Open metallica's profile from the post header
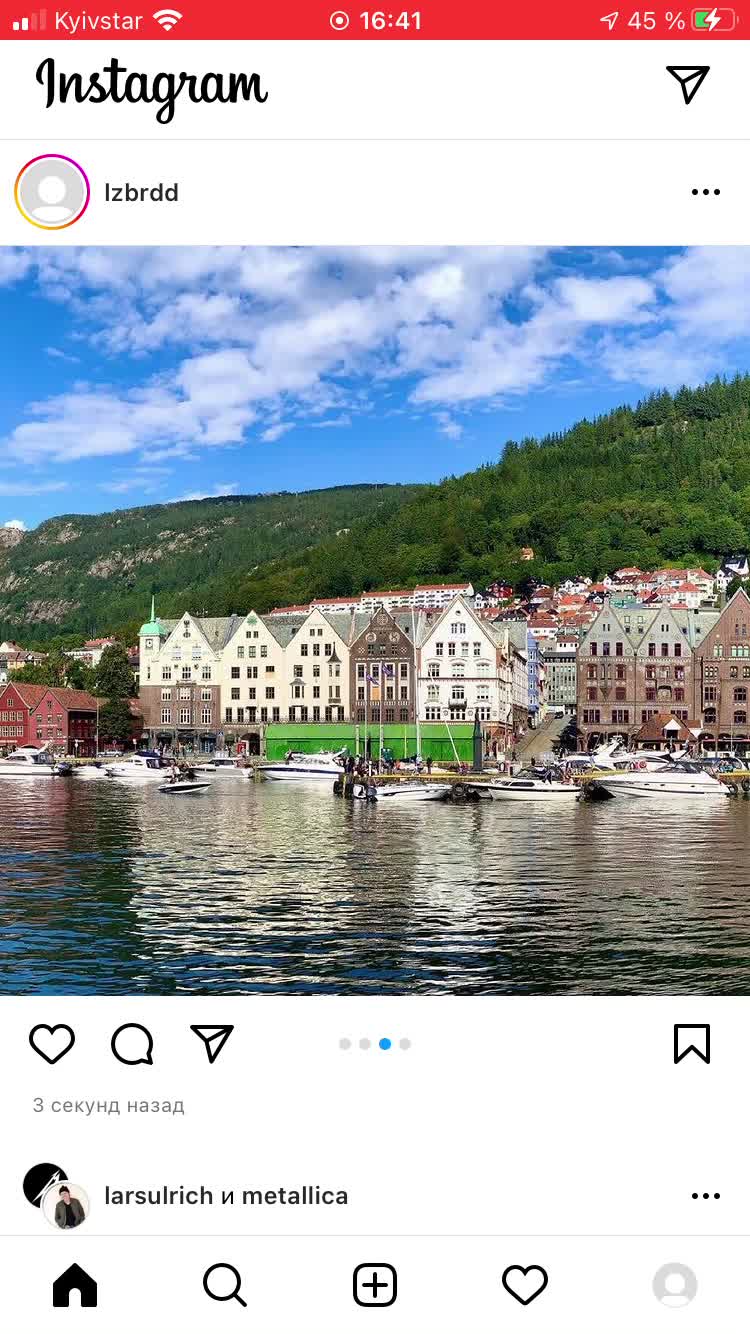Viewport: 750px width, 1334px height. click(295, 1196)
